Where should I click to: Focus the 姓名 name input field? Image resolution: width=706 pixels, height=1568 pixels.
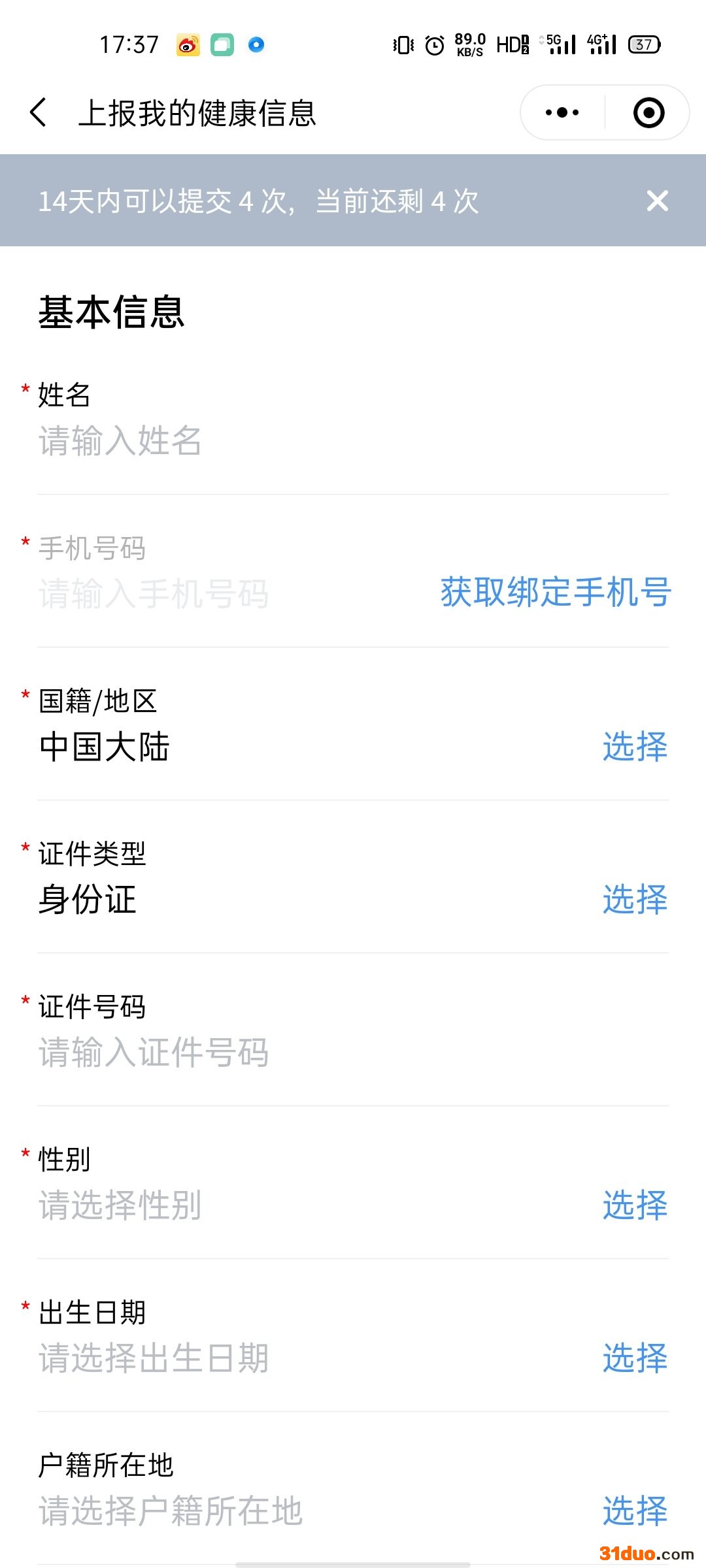coord(261,441)
